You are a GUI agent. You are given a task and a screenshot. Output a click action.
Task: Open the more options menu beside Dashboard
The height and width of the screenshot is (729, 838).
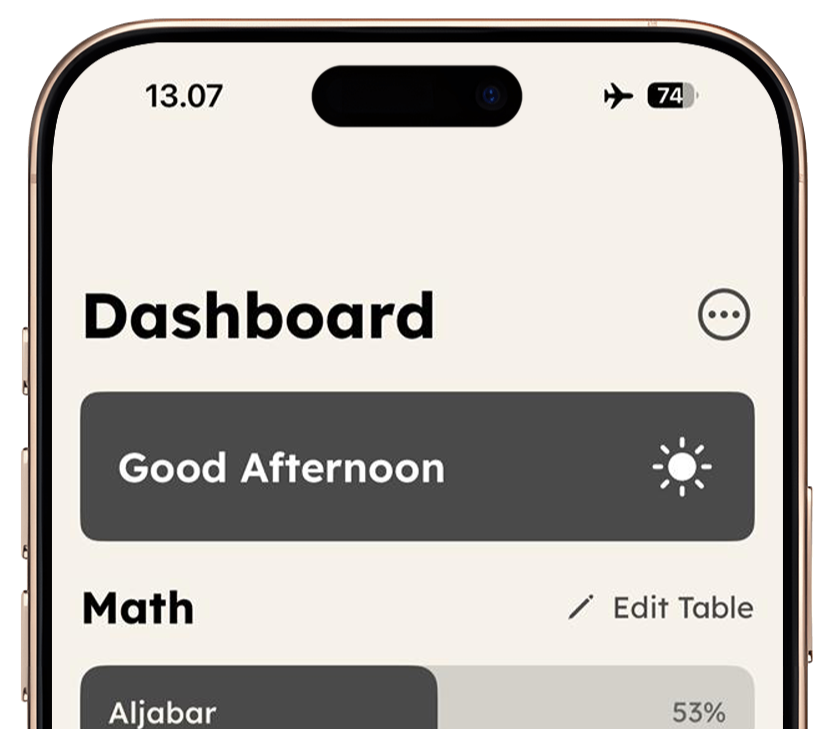723,316
